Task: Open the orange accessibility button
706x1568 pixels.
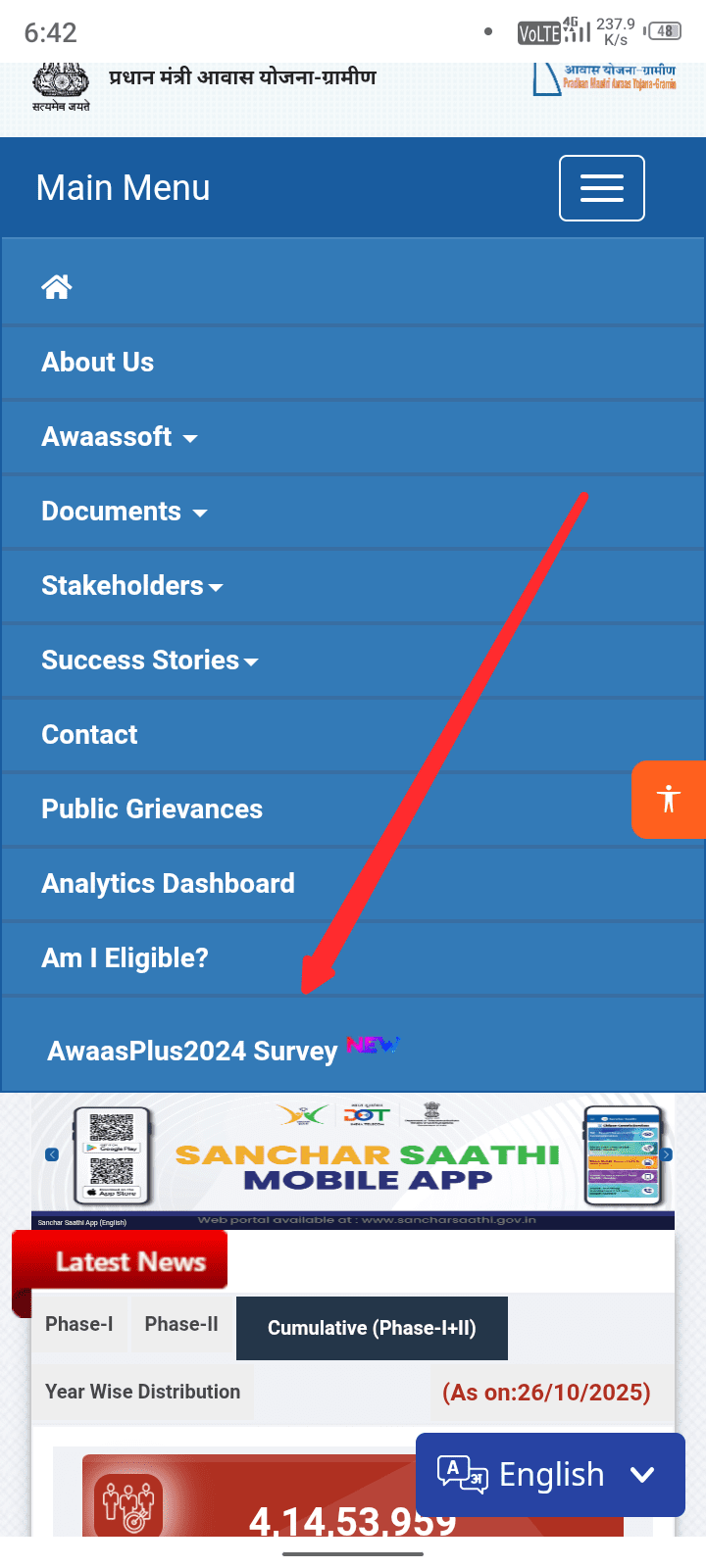Action: coord(669,799)
